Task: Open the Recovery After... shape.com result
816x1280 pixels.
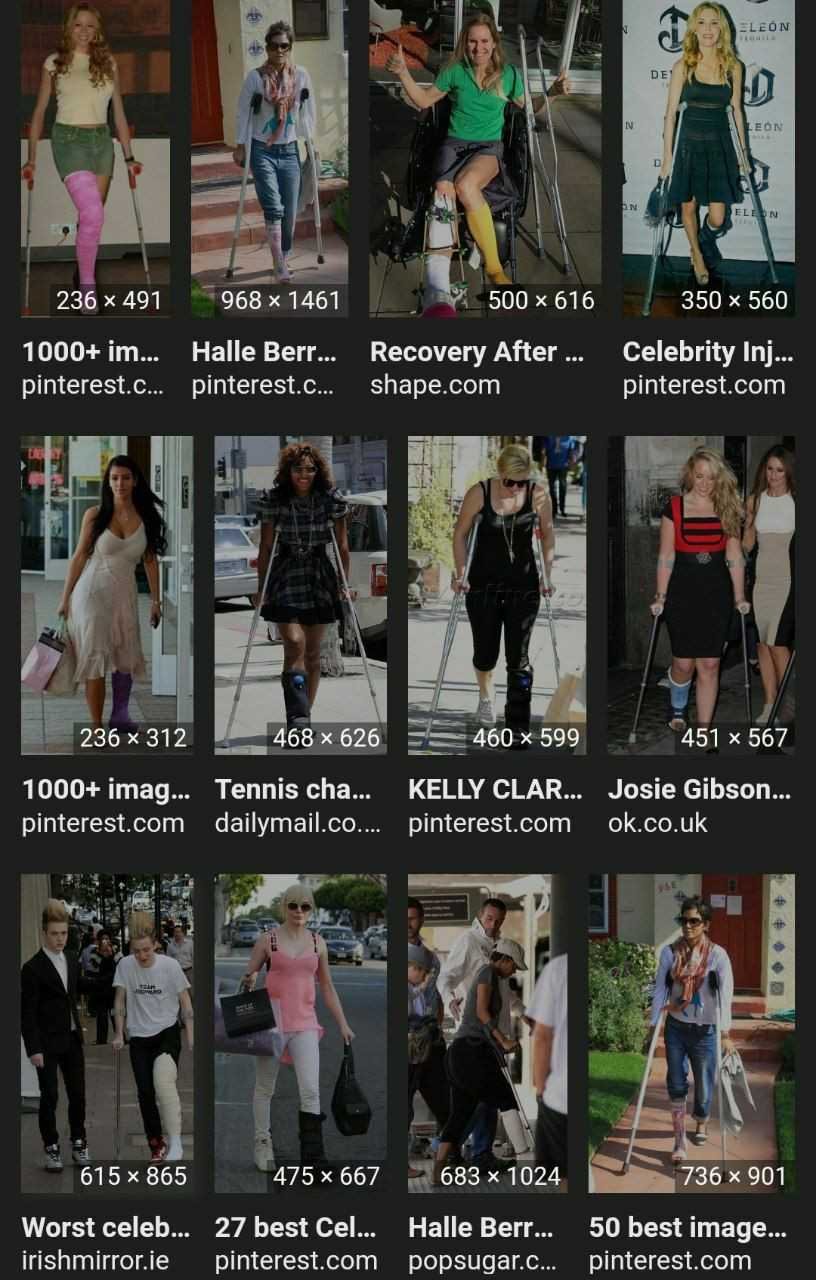Action: [485, 158]
